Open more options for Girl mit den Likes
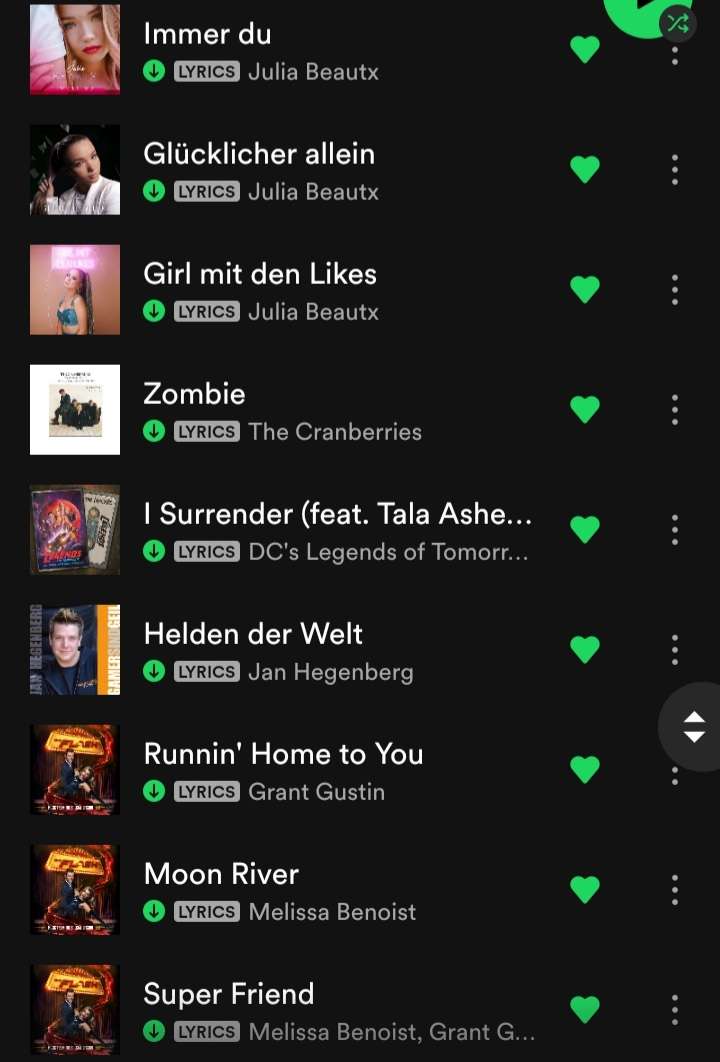The height and width of the screenshot is (1062, 720). click(675, 289)
